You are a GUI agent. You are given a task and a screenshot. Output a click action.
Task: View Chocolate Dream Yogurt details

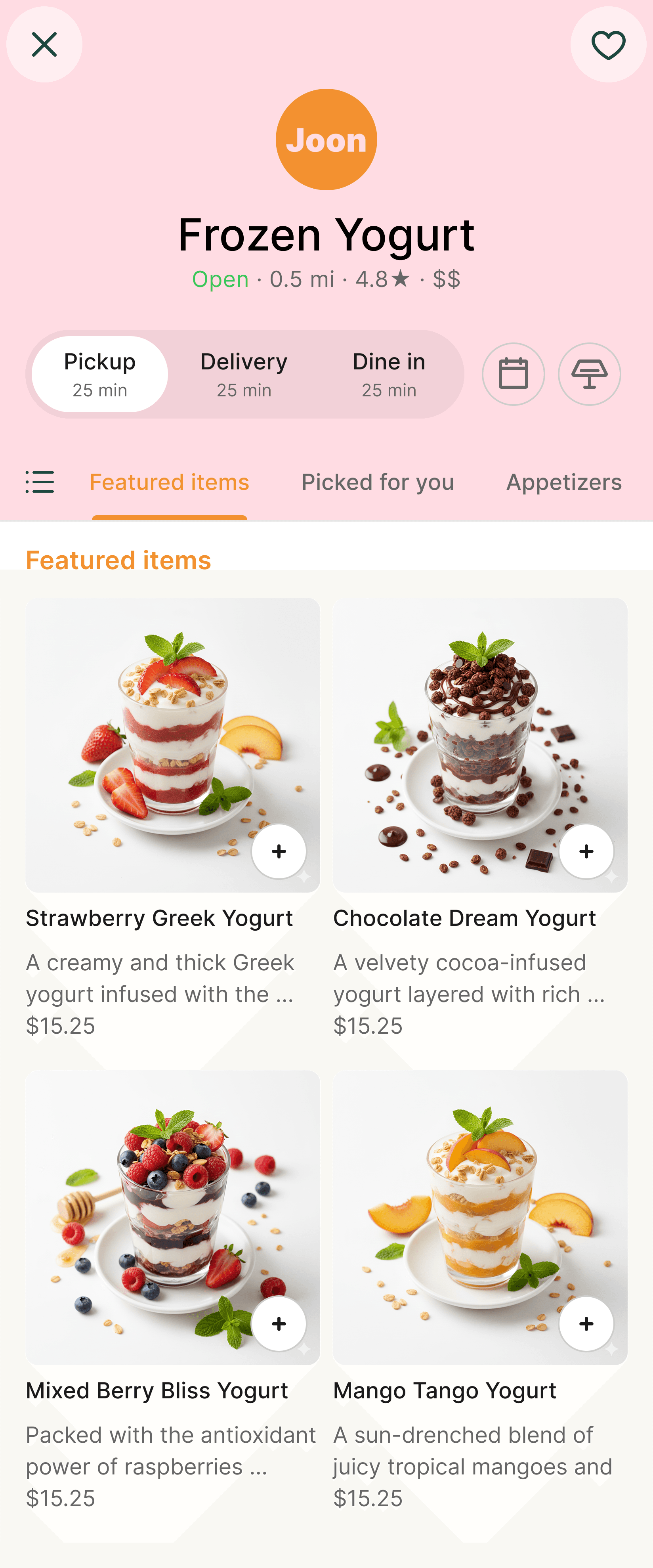coord(464,918)
